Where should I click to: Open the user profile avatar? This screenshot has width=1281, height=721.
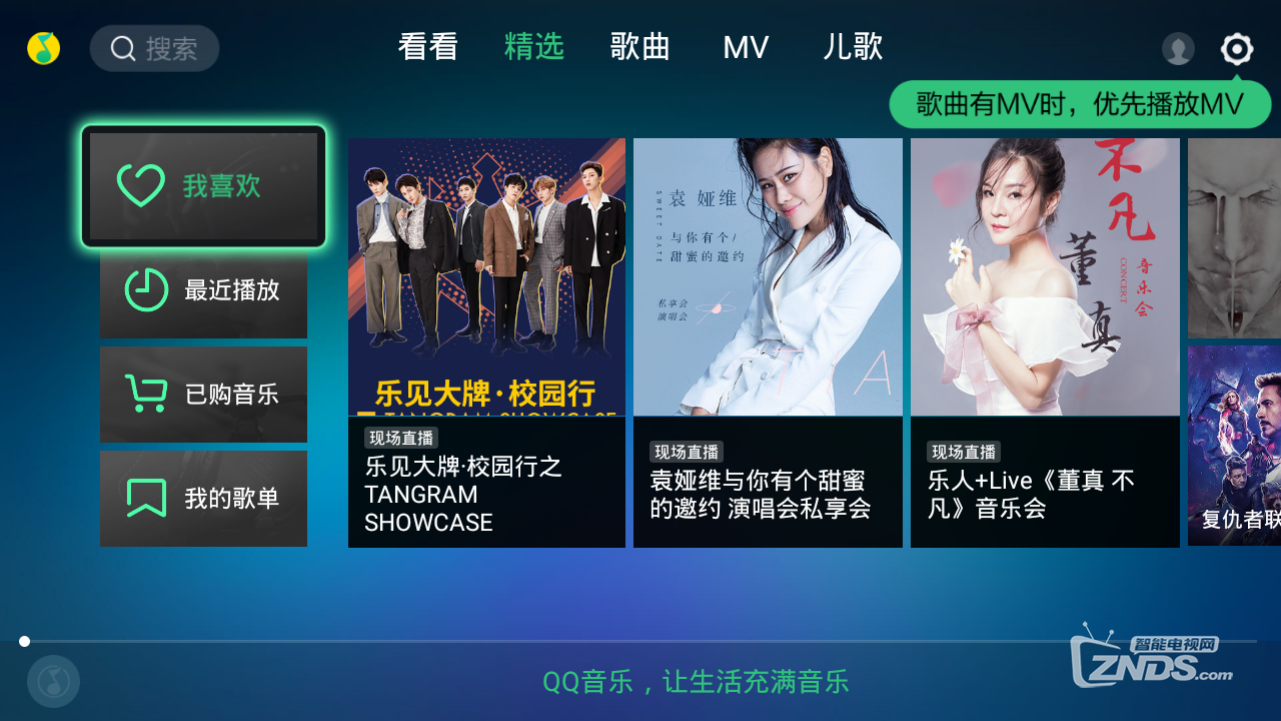(x=1178, y=48)
